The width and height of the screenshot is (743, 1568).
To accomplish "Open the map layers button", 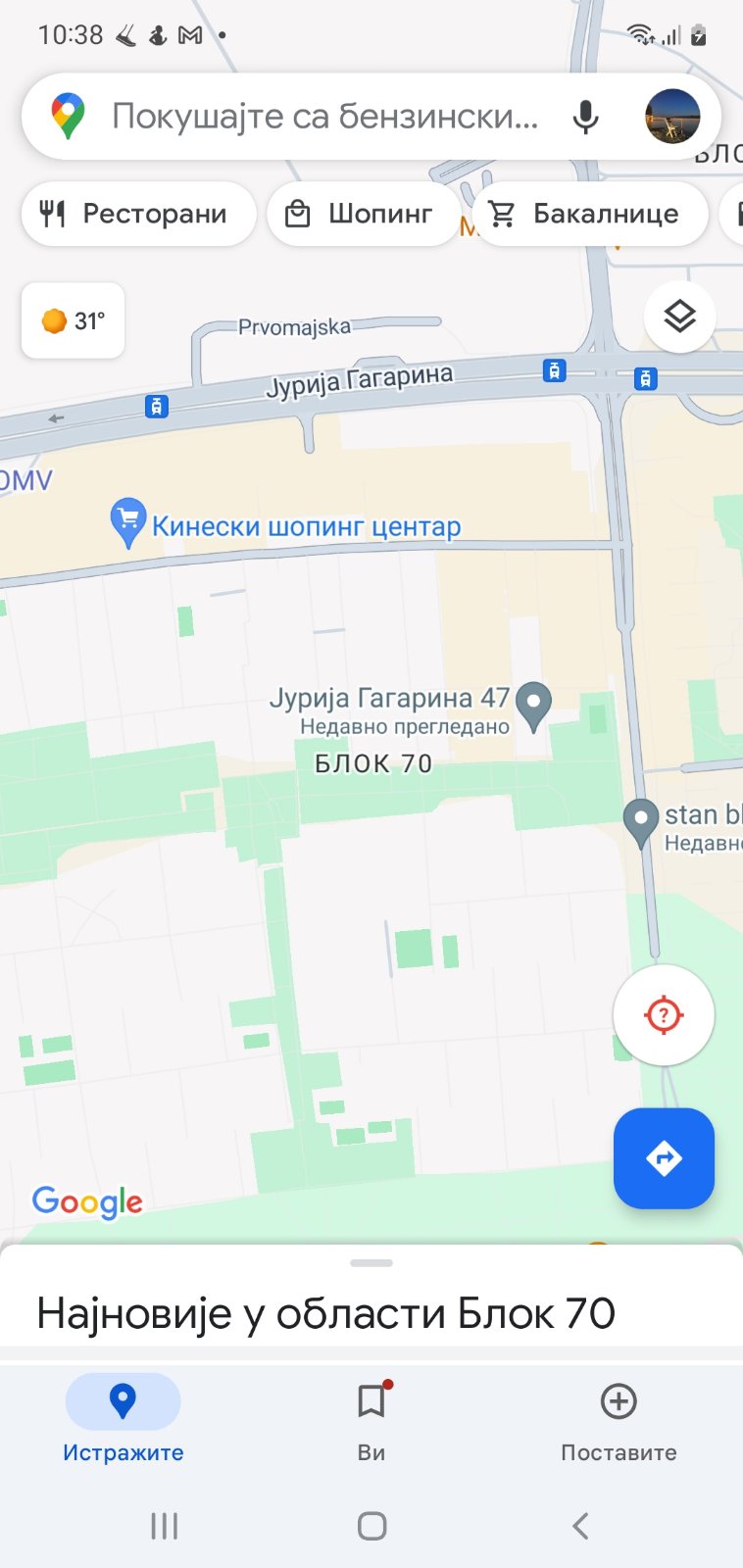I will [679, 317].
